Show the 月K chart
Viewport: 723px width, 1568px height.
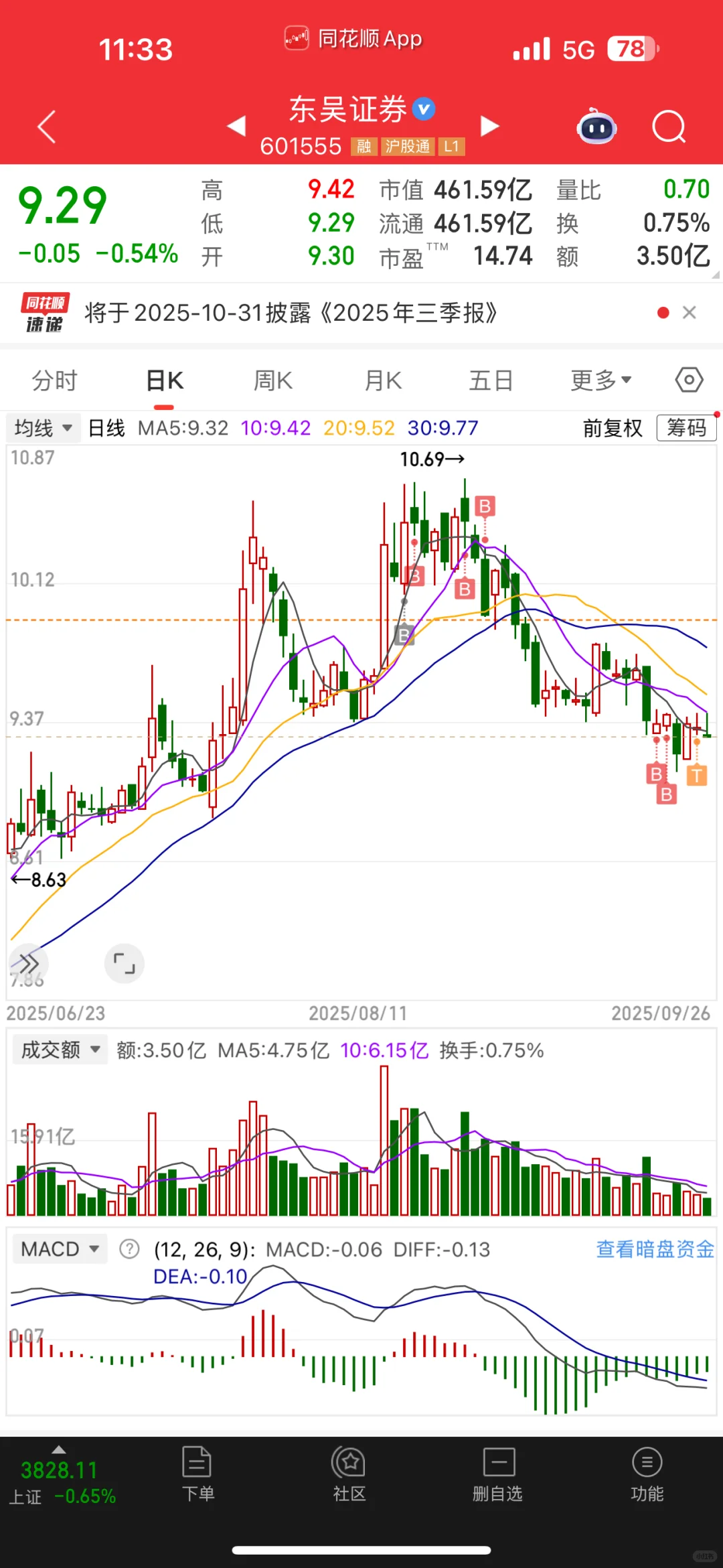tap(383, 381)
